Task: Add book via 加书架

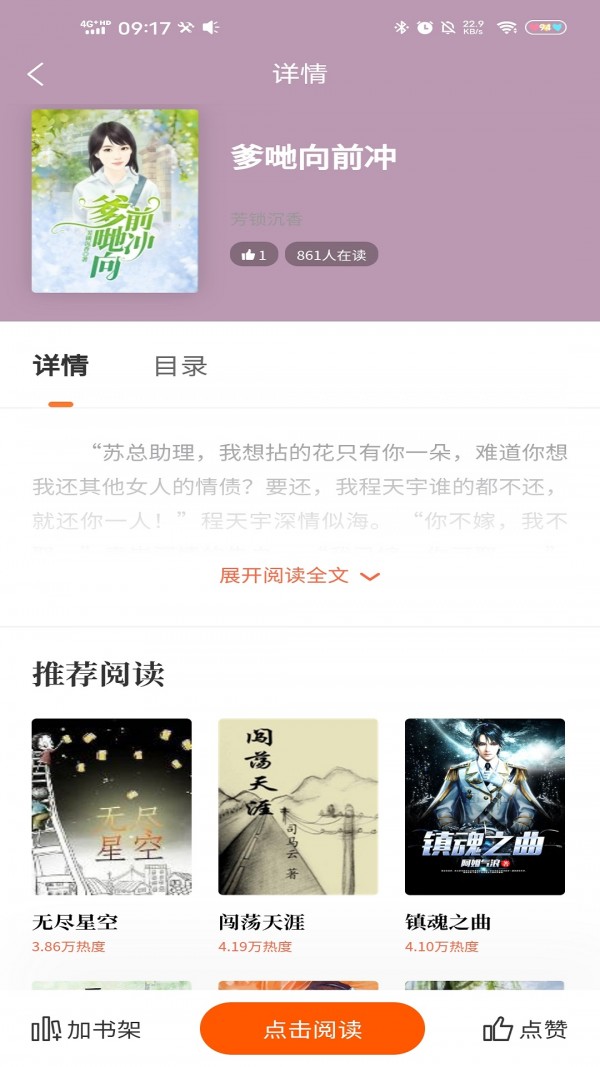Action: (86, 1029)
